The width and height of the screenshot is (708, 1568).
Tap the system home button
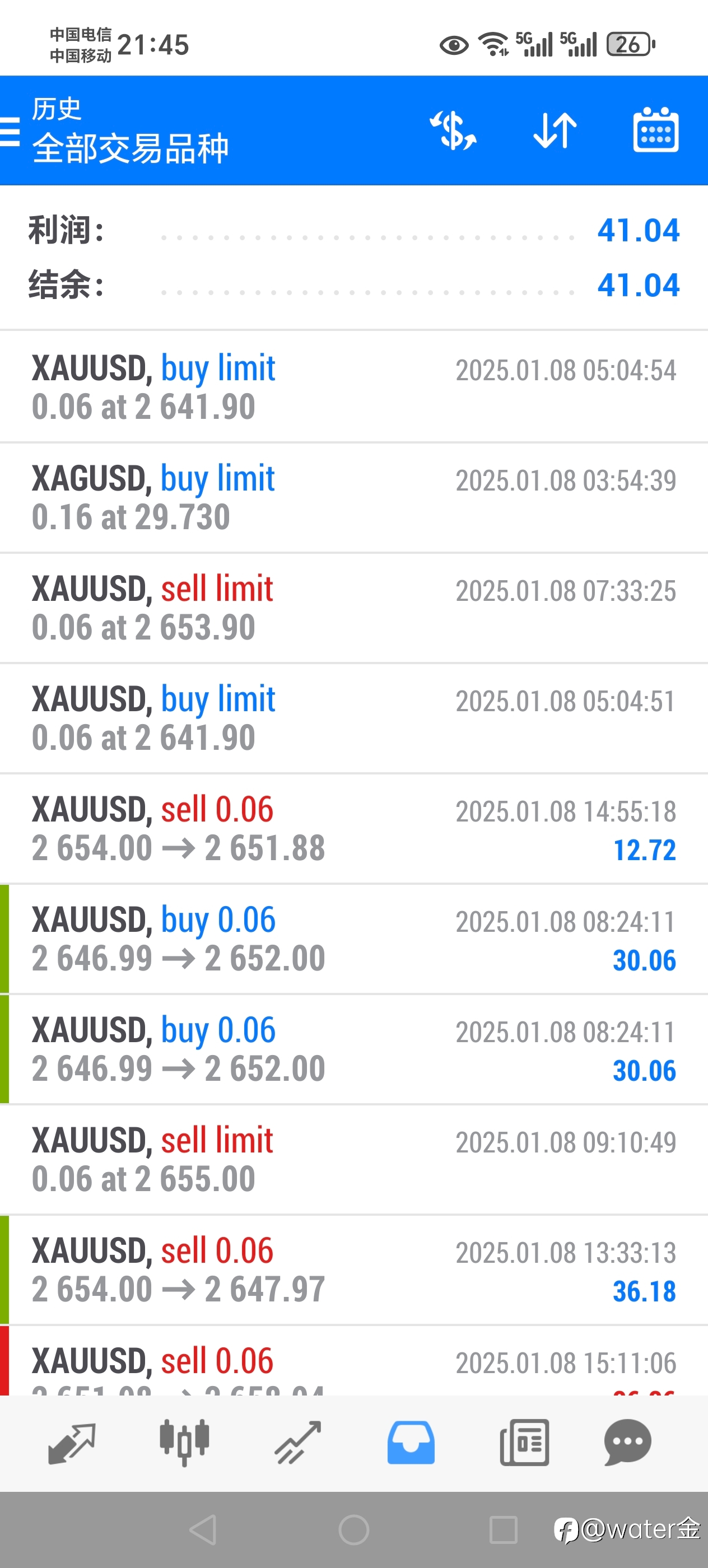353,1530
